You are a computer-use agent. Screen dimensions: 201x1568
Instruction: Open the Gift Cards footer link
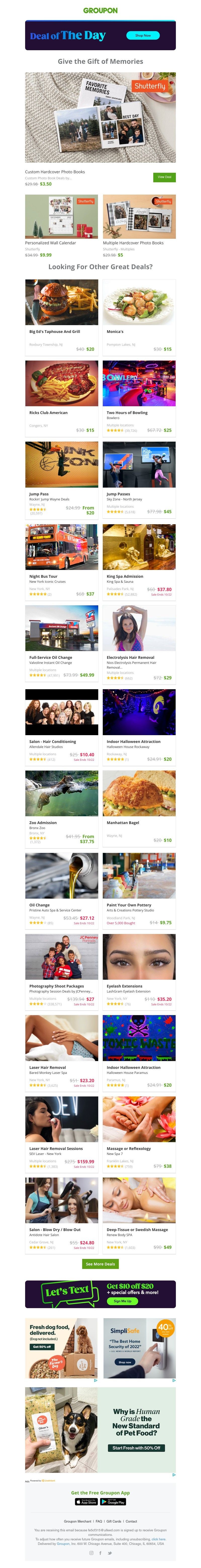(x=114, y=1521)
